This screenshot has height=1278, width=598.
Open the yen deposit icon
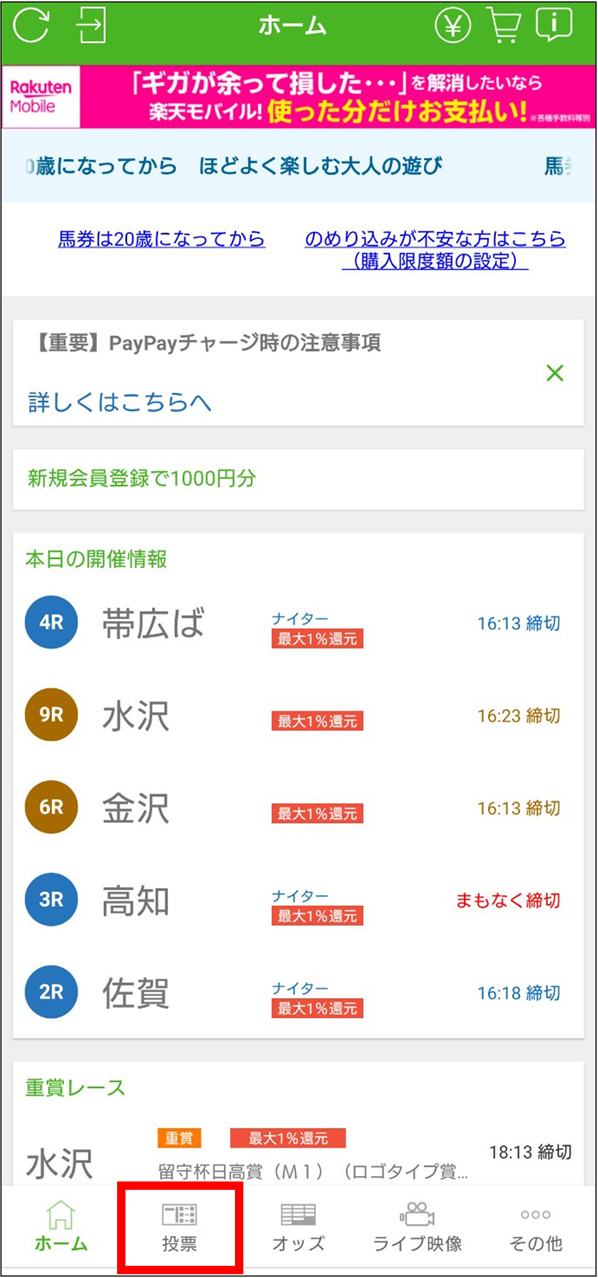coord(453,26)
